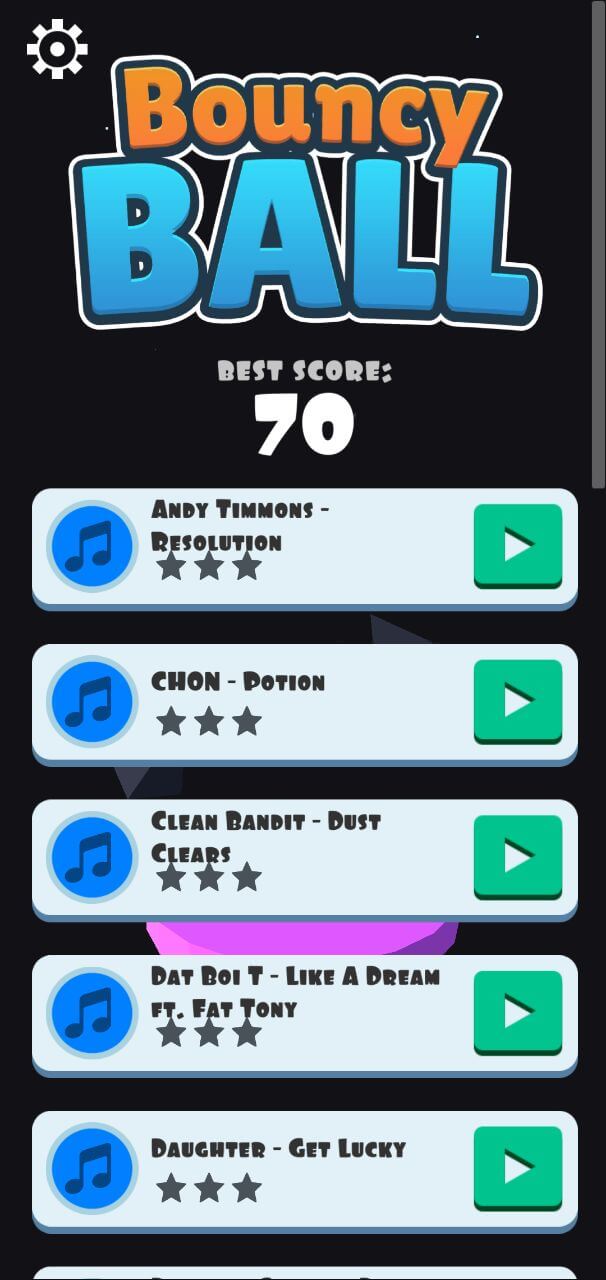Play Clean Bandit - Dust Clears

click(517, 856)
